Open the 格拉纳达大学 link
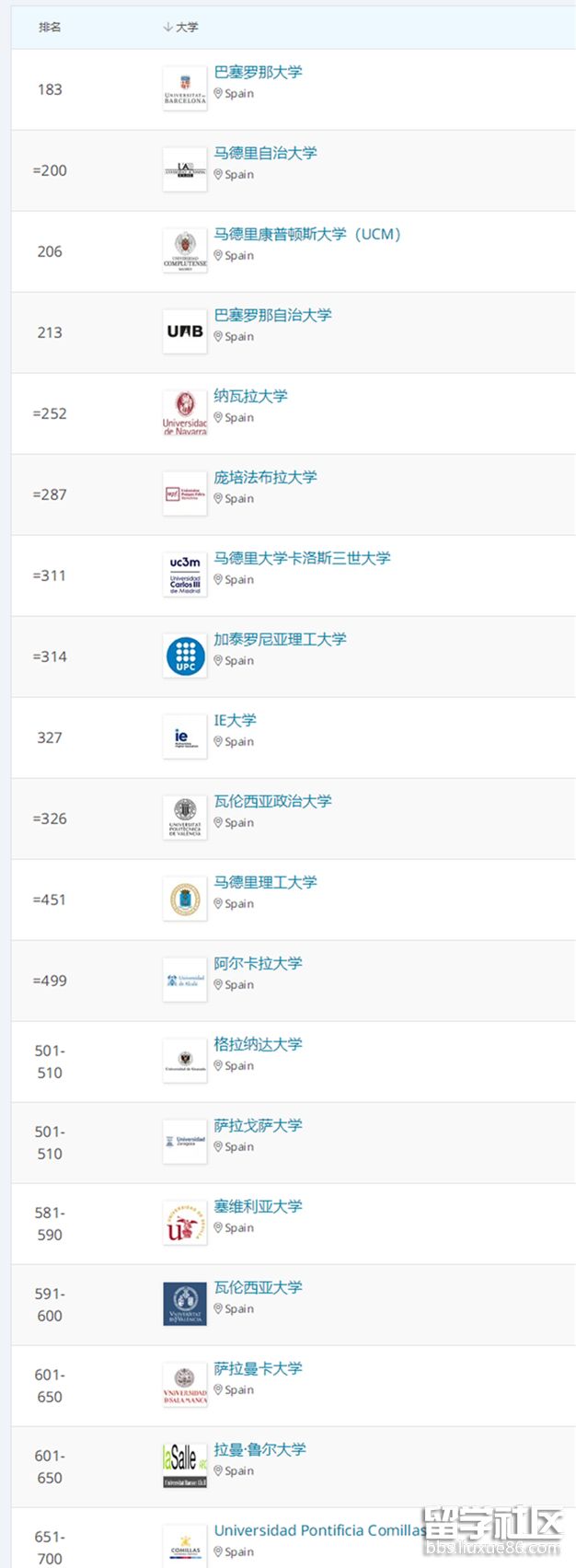The image size is (576, 1568). click(258, 1044)
